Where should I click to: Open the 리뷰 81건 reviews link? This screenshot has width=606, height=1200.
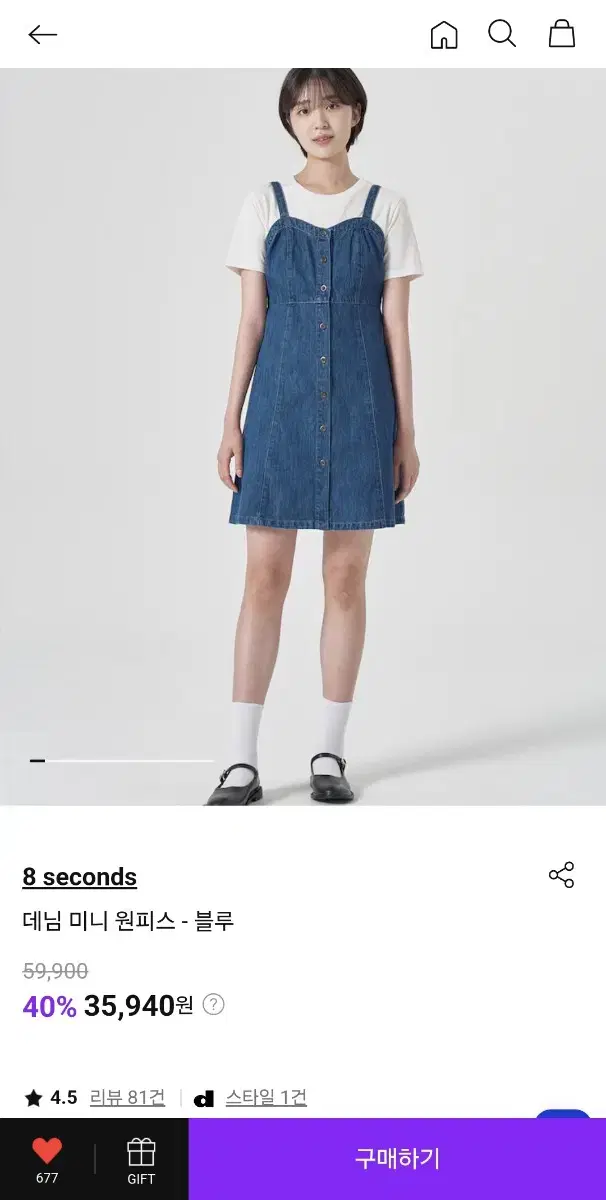coord(127,1097)
